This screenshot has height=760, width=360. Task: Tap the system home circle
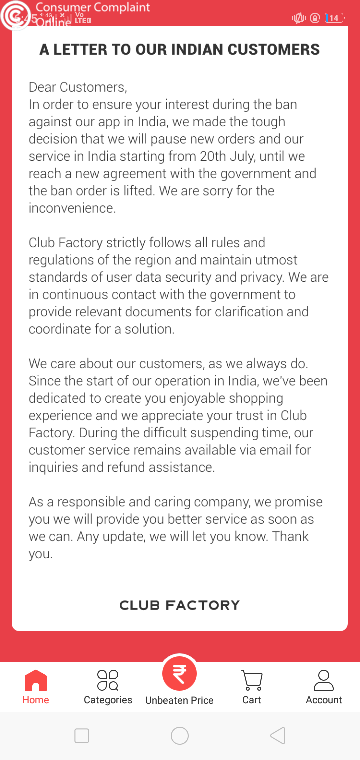point(180,735)
